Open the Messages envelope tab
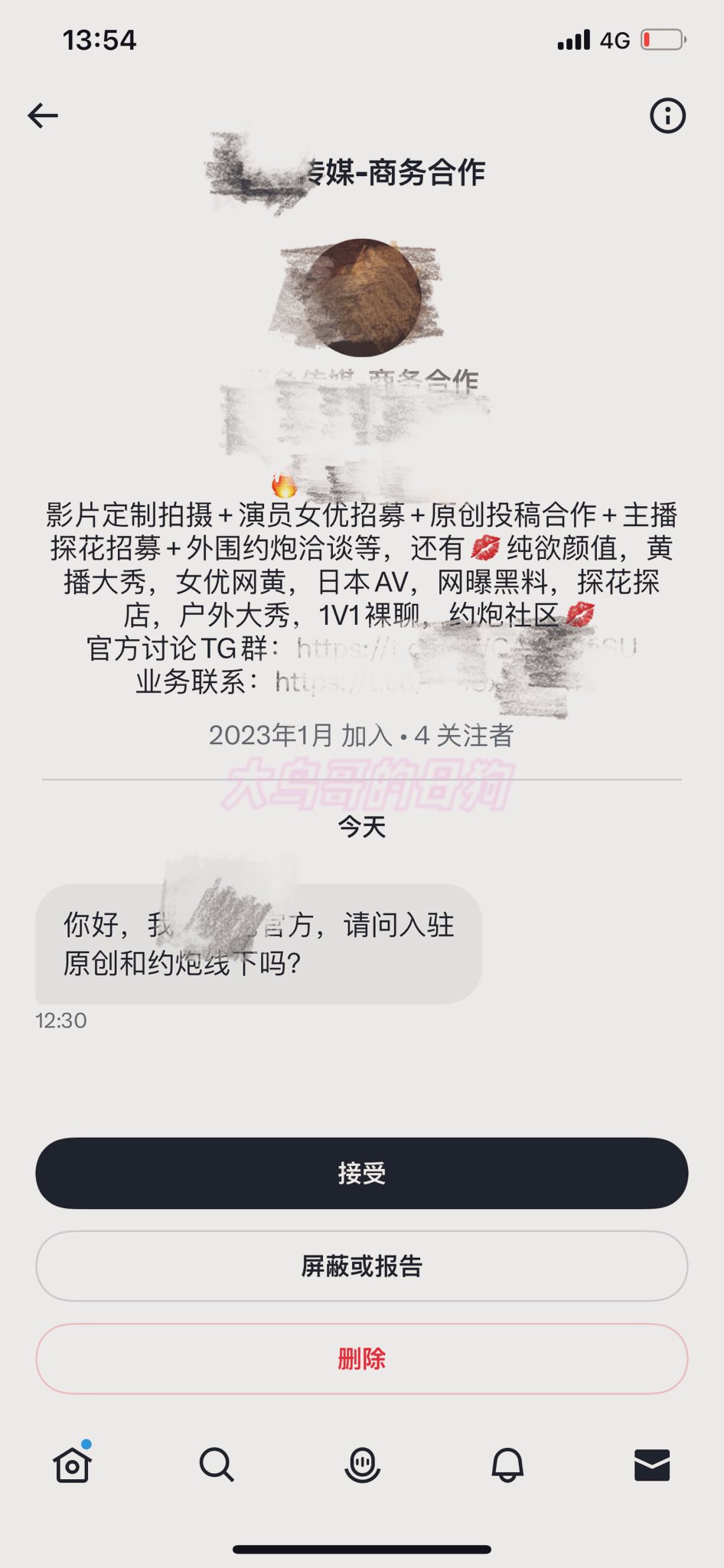The height and width of the screenshot is (1568, 724). tap(652, 1465)
